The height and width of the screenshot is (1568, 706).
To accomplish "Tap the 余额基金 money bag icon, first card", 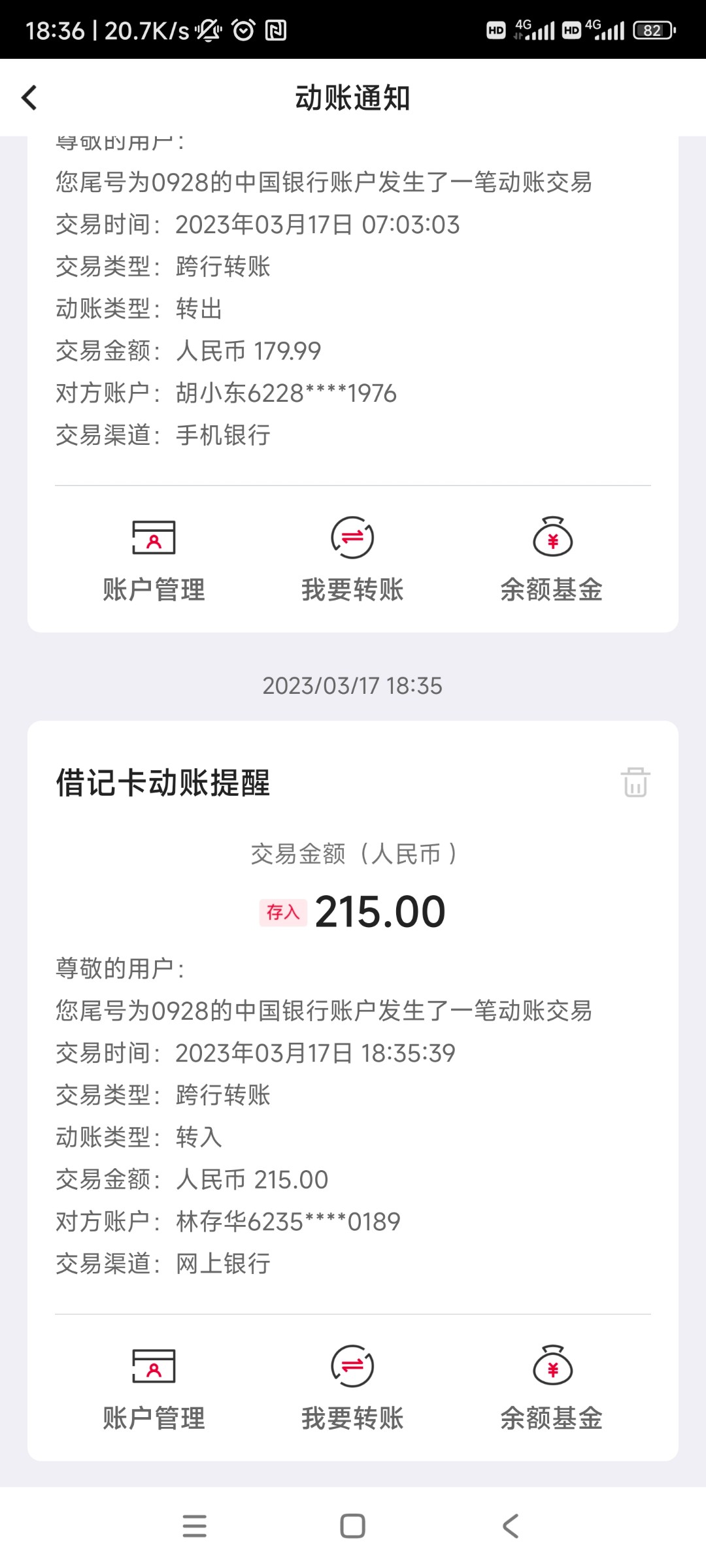I will (551, 538).
